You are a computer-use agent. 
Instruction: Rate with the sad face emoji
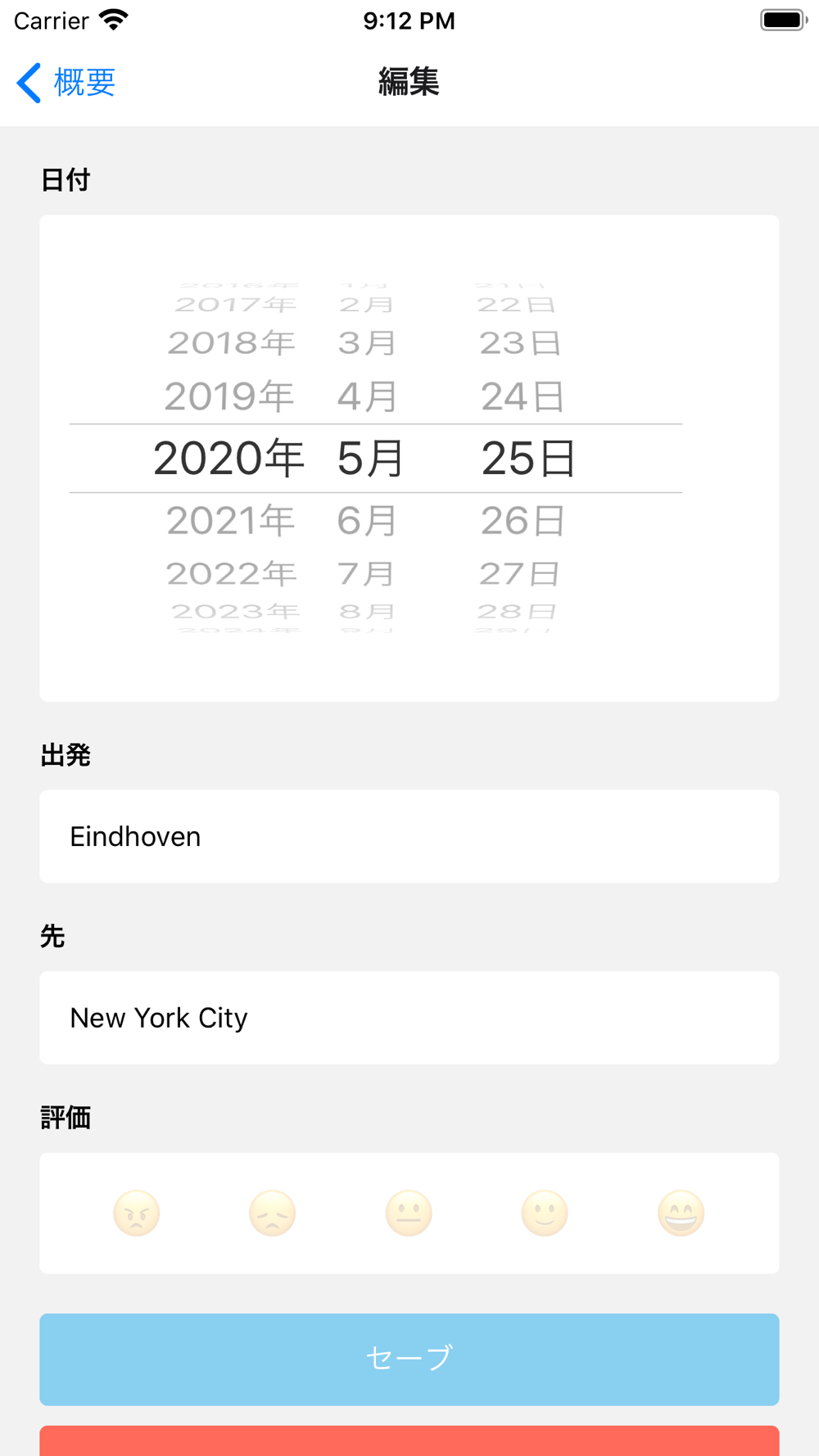pos(273,1213)
